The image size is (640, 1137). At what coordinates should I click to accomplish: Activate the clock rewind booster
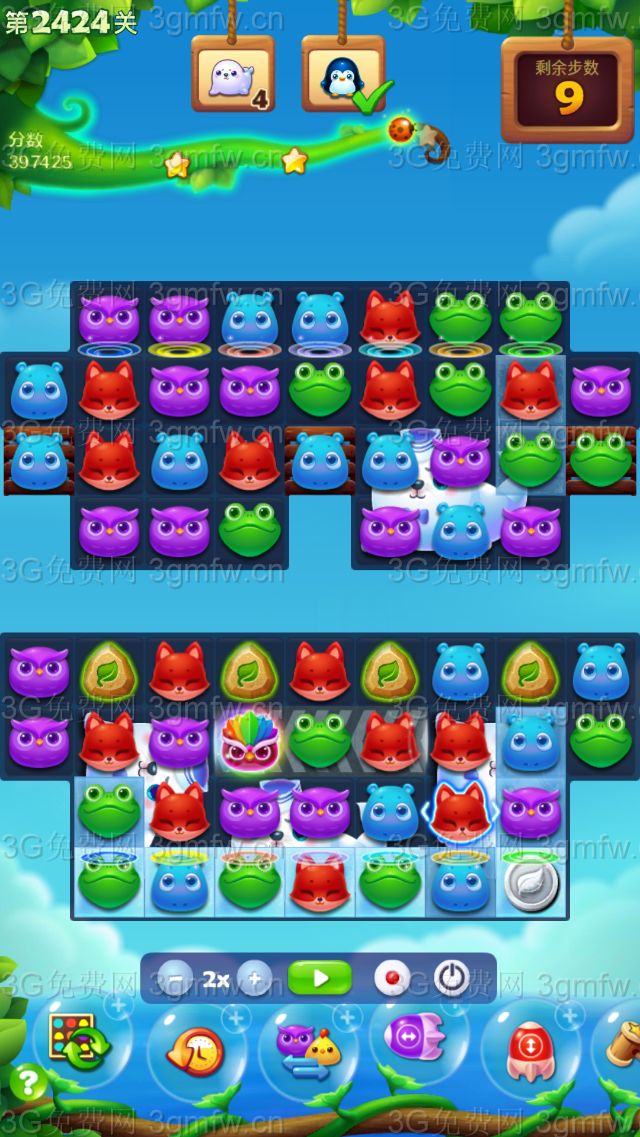(x=198, y=1050)
